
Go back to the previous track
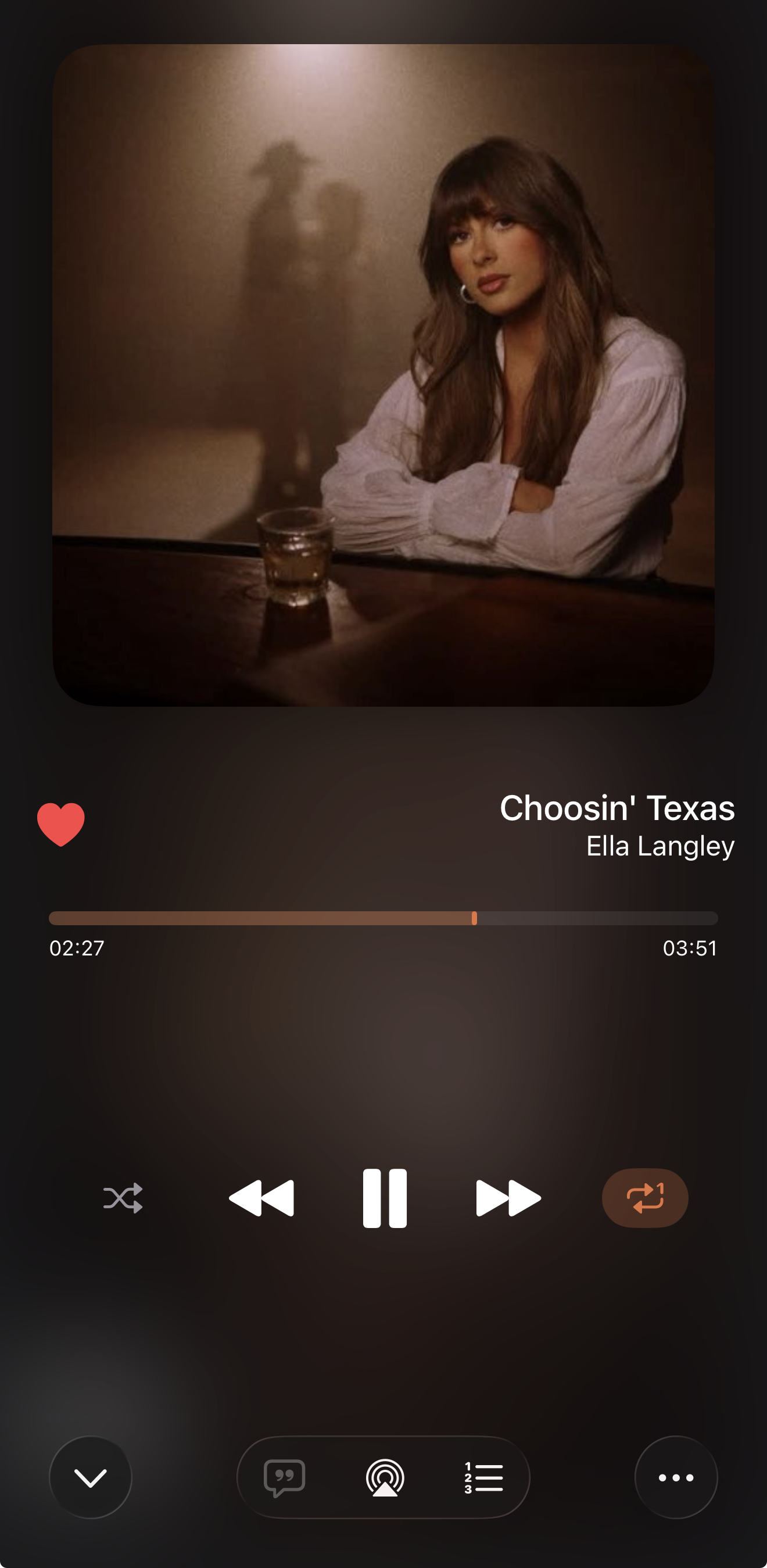(x=261, y=1198)
